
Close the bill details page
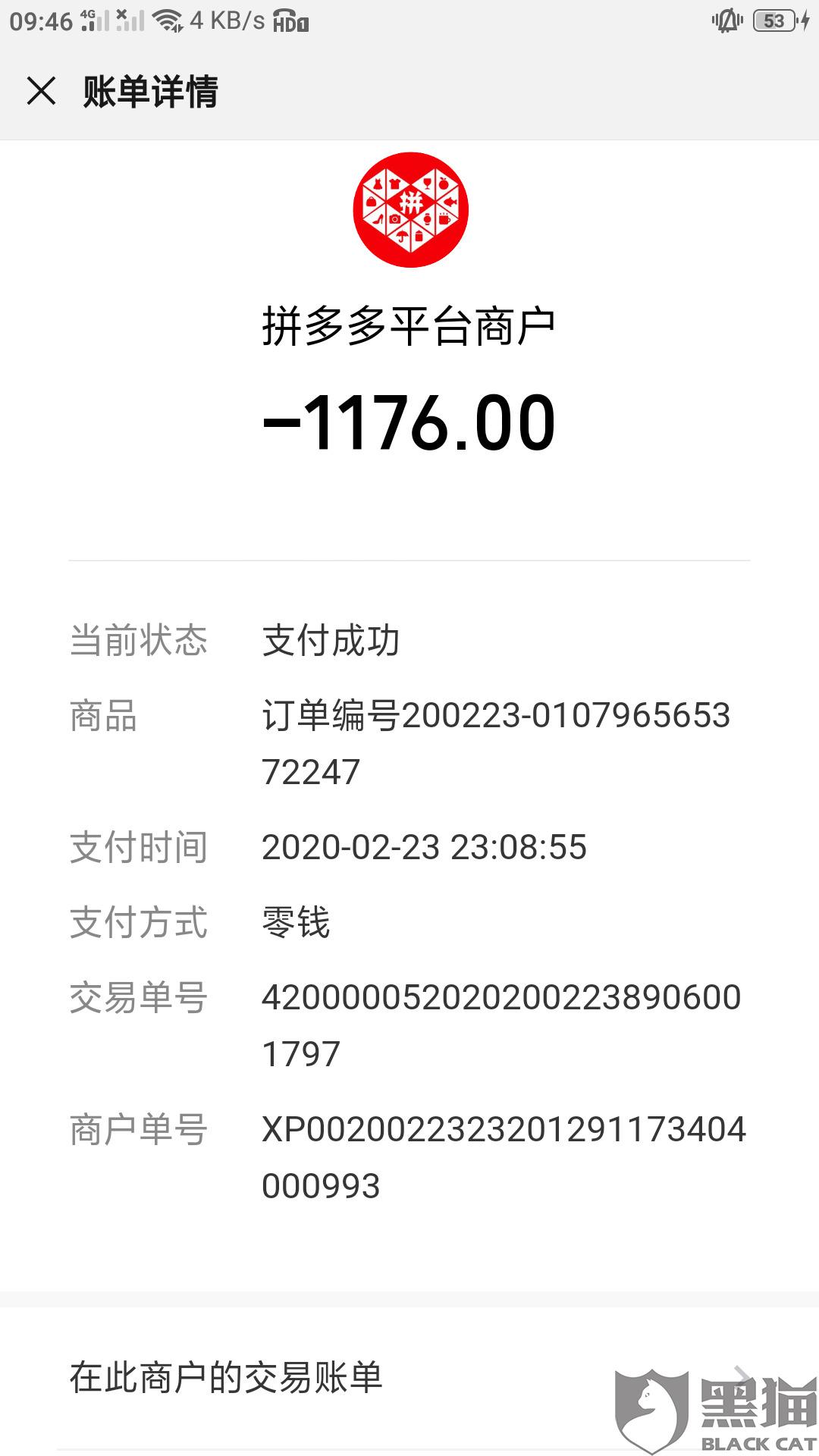42,92
